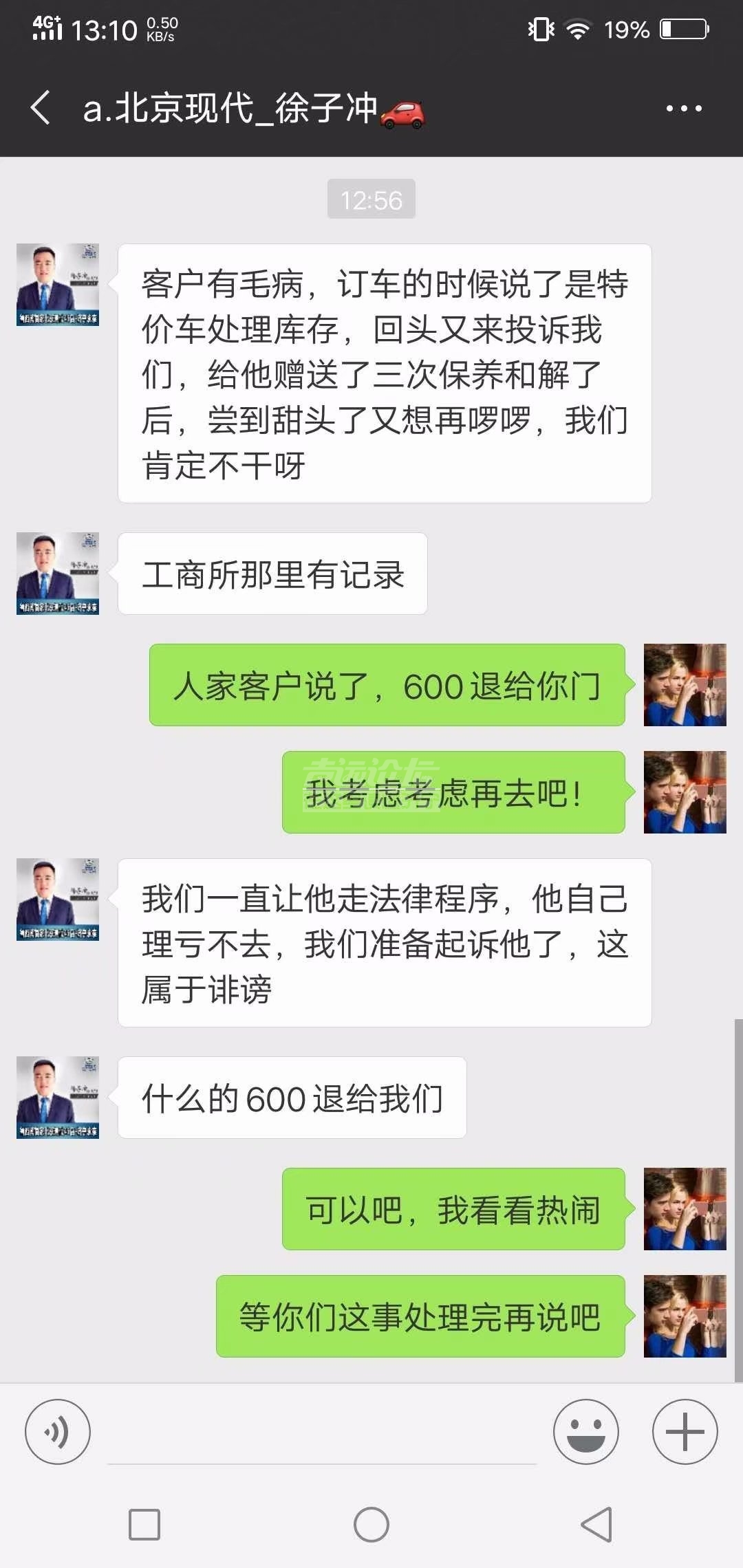Switch to voice message input
This screenshot has height=1568, width=743.
[58, 1432]
